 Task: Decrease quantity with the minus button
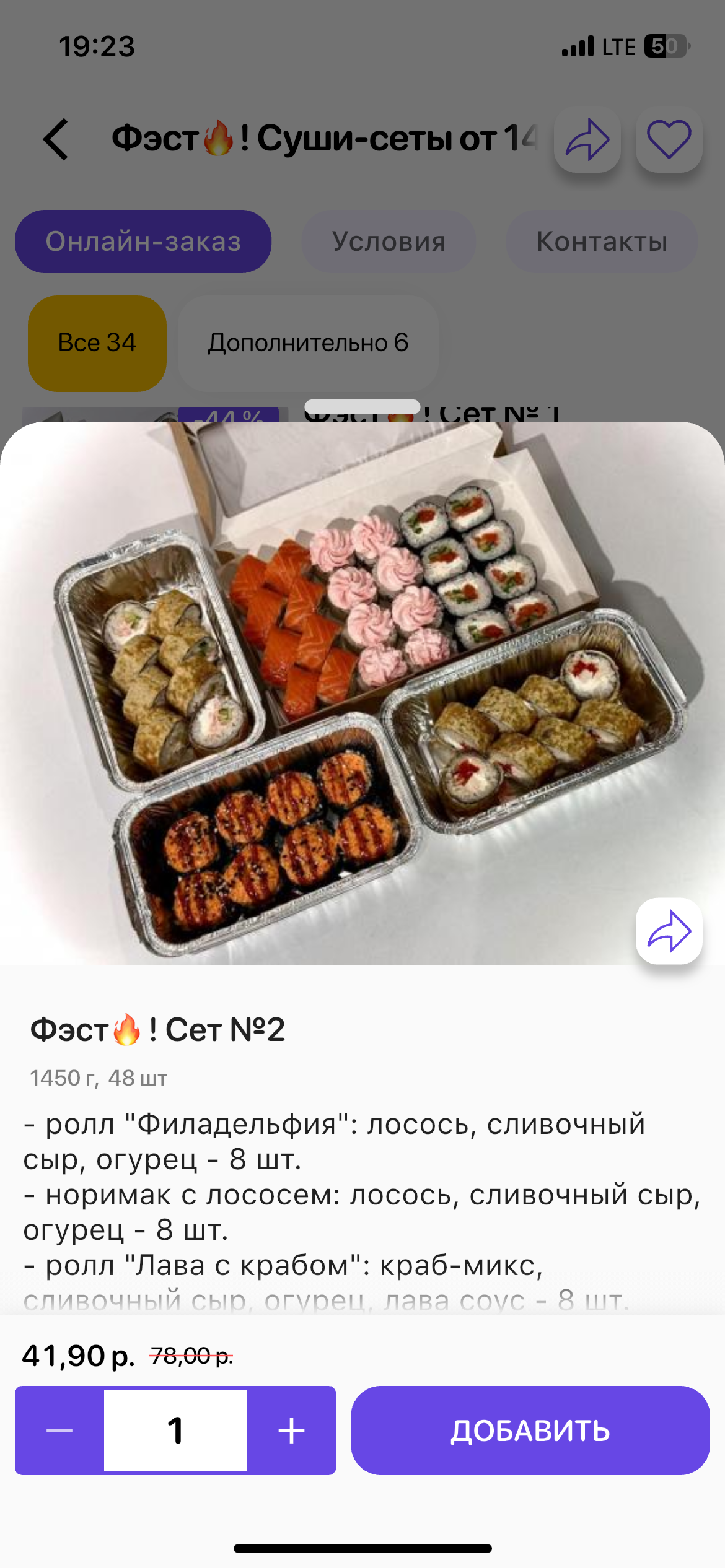[x=59, y=1430]
